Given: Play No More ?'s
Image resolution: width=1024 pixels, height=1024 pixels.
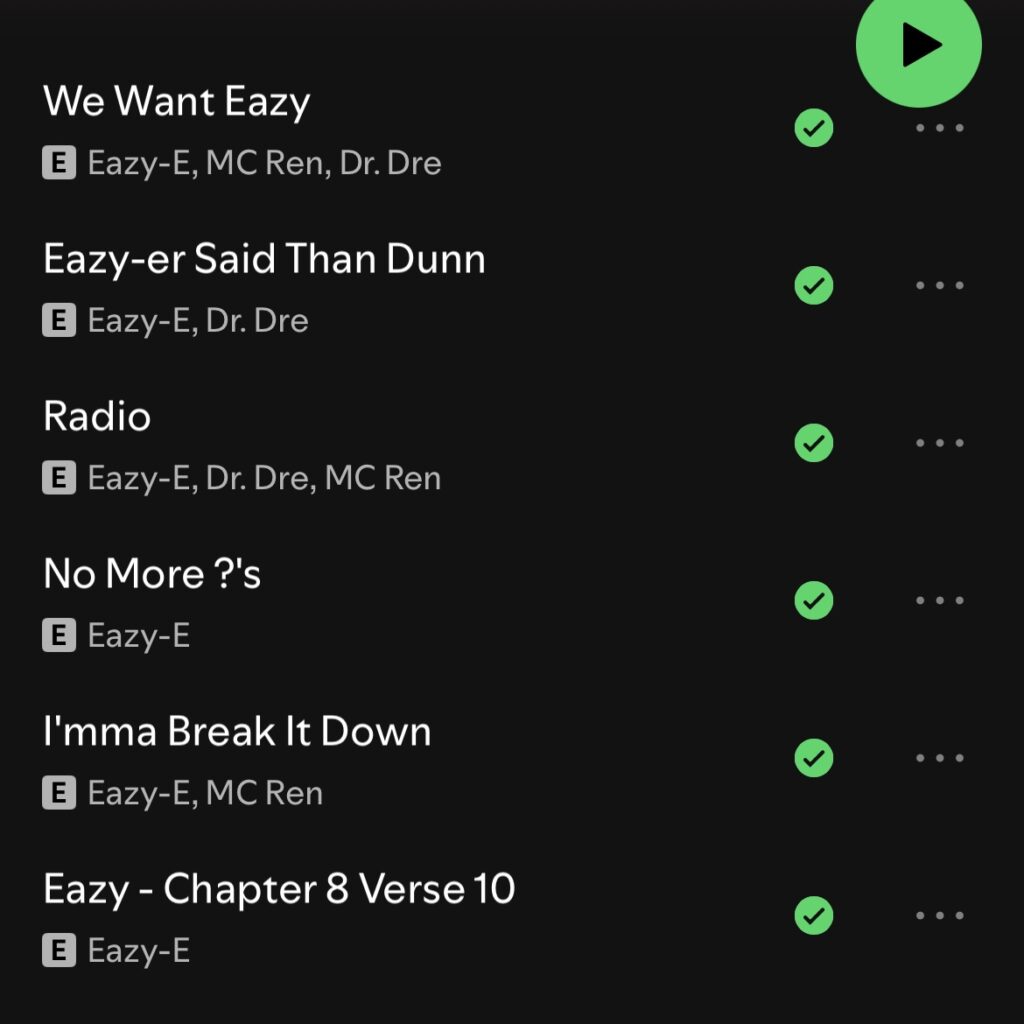Looking at the screenshot, I should (x=152, y=575).
